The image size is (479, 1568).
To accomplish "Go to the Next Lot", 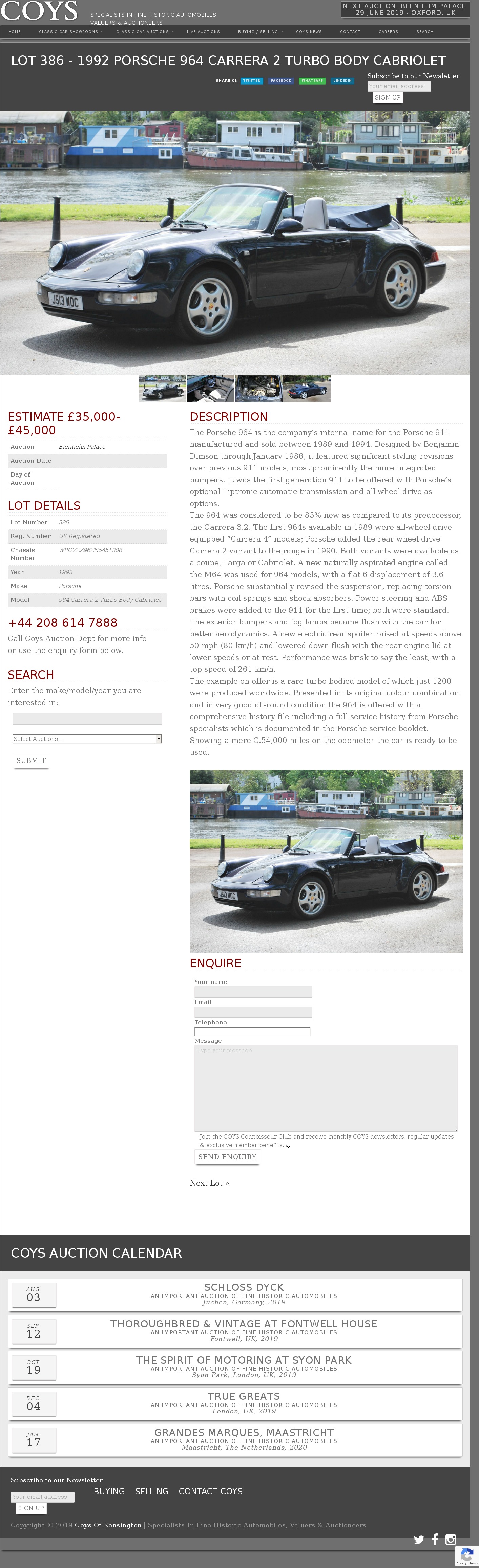I will click(209, 1183).
